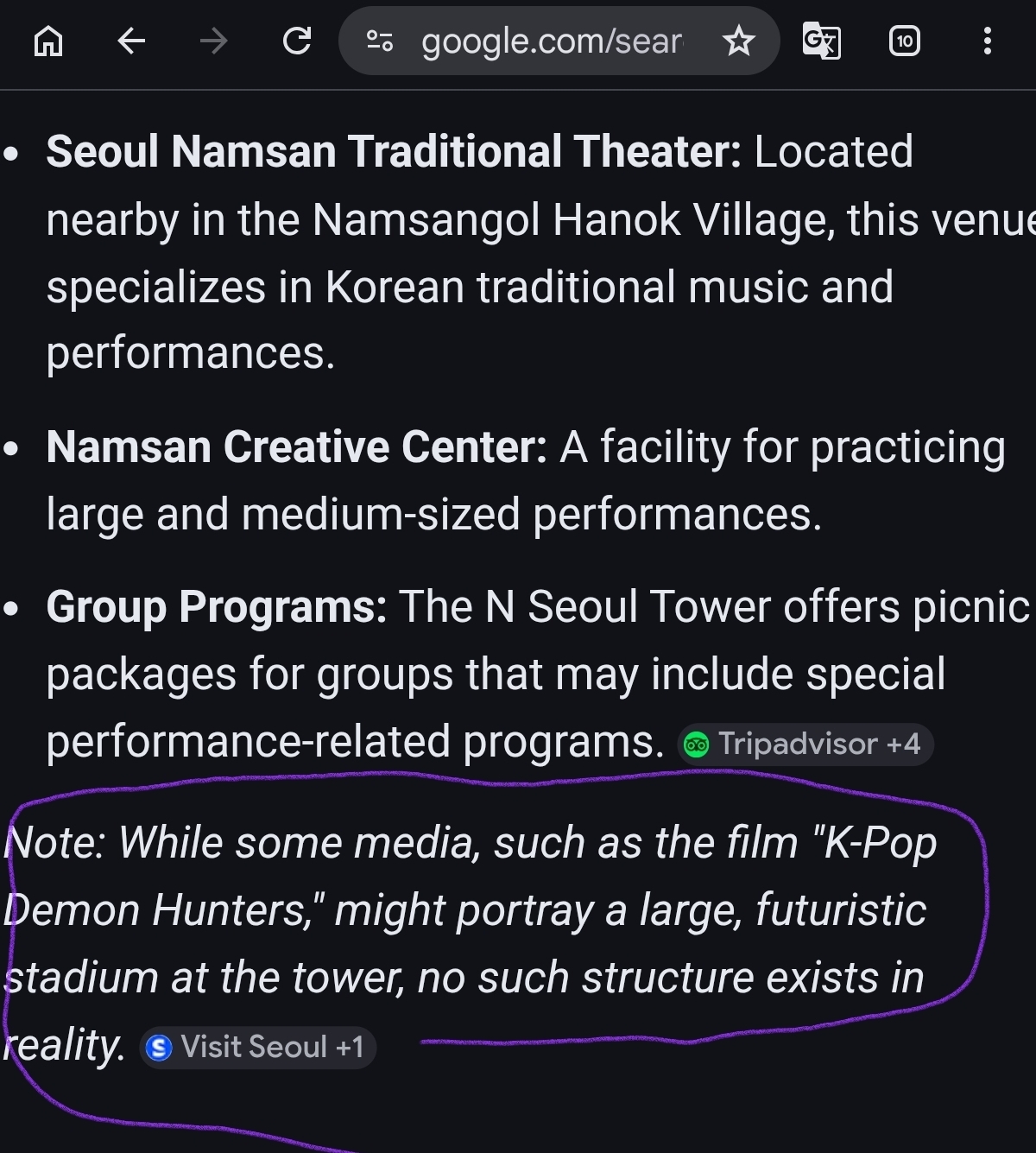This screenshot has height=1153, width=1036.
Task: Go to the browser home page
Action: tap(48, 41)
